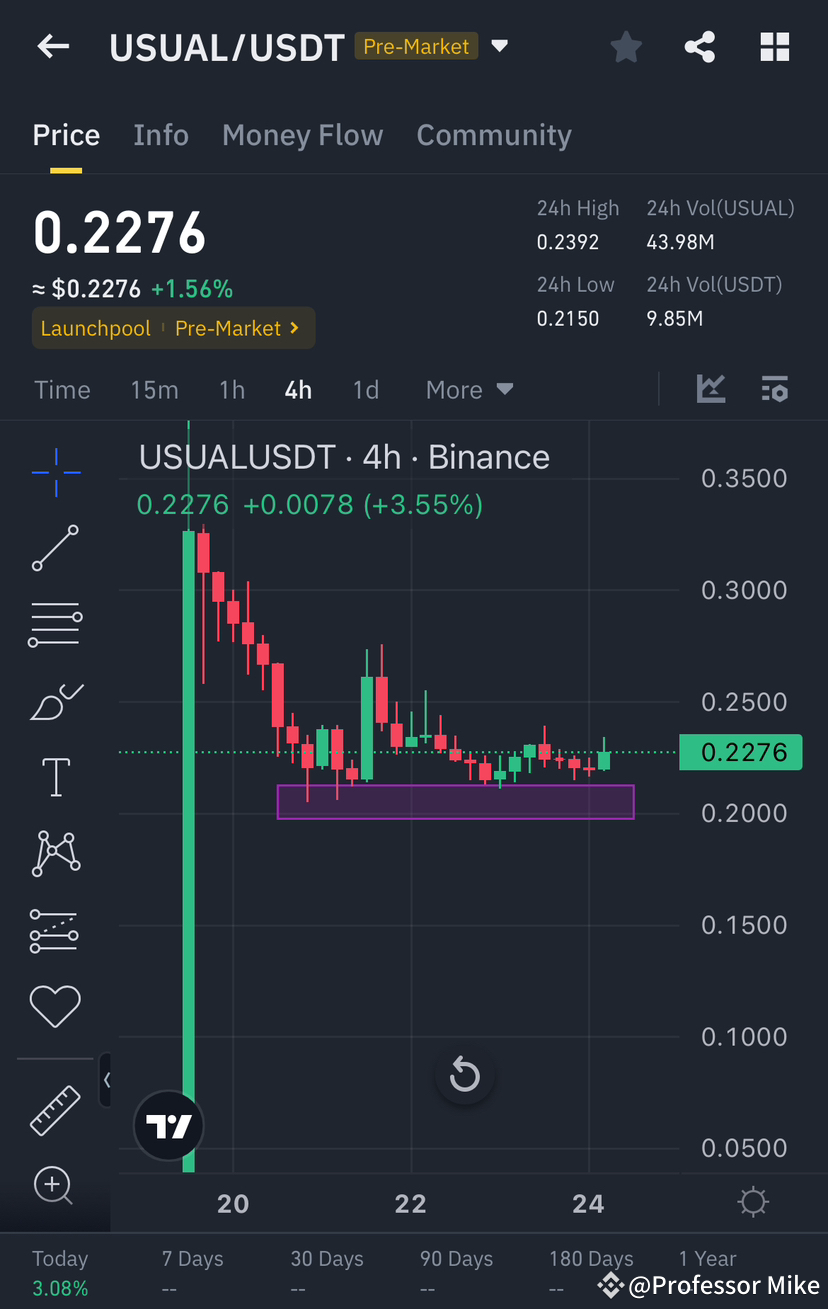828x1309 pixels.
Task: Collapse the drawing toolbar with the side chevron
Action: click(107, 1081)
